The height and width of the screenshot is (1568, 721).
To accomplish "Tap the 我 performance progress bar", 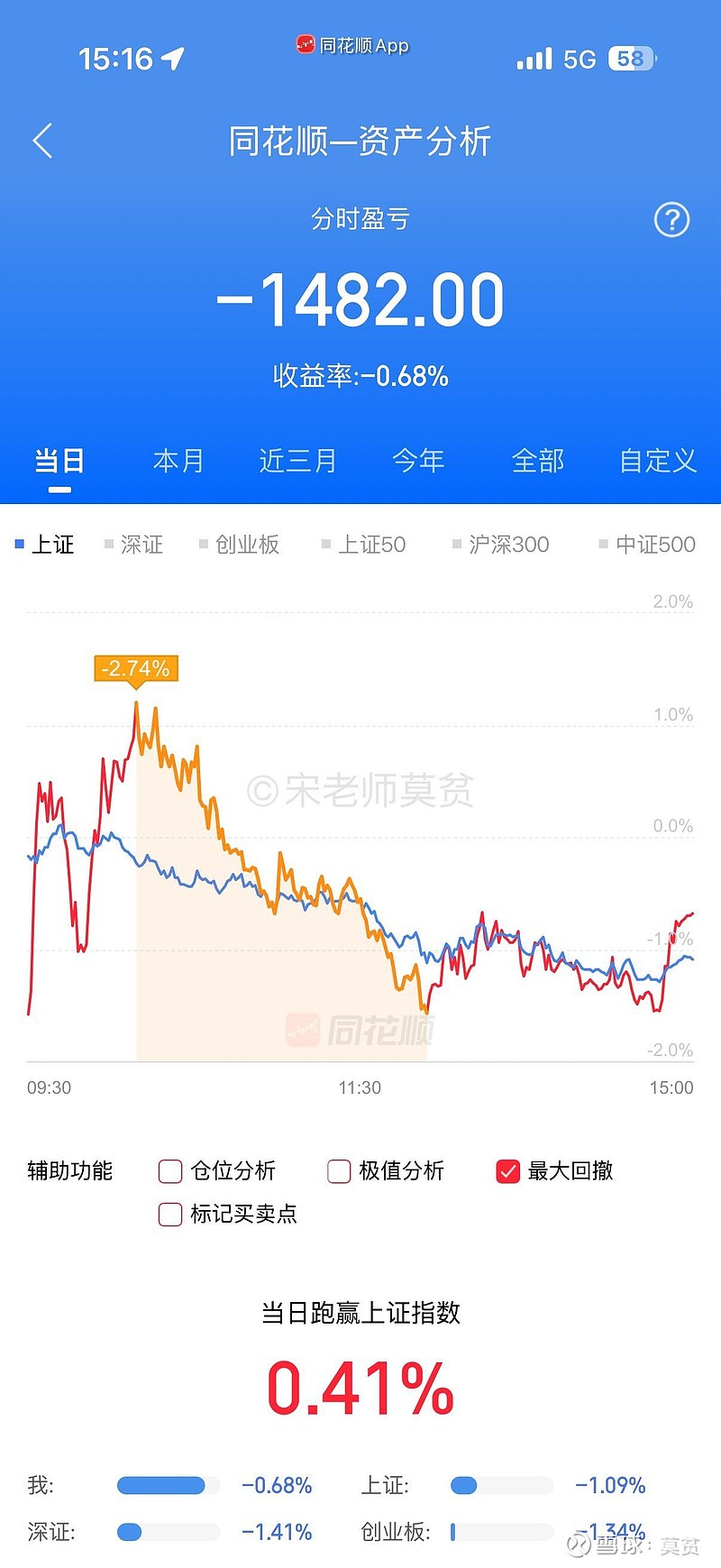I will (x=167, y=1486).
